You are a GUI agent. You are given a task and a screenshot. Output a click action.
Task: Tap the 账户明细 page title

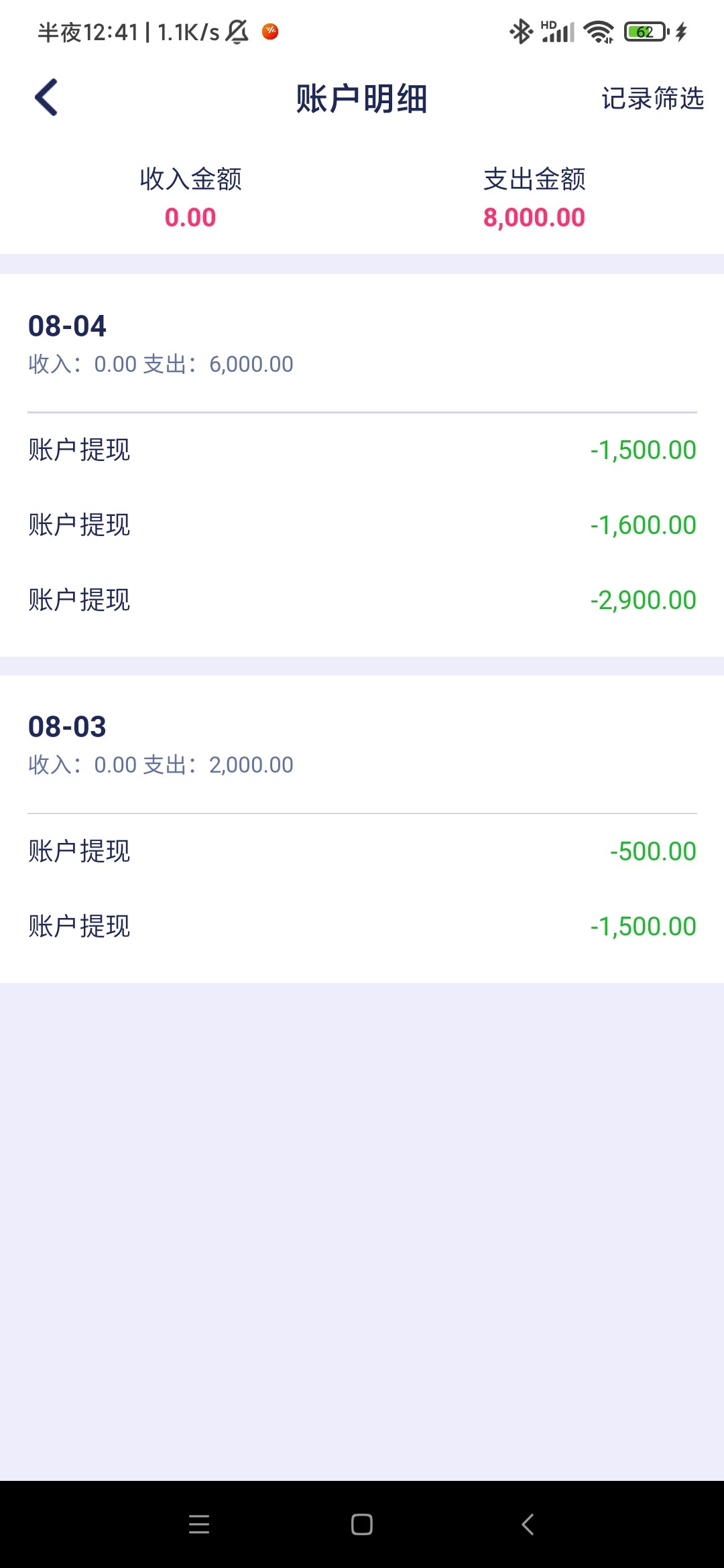pos(361,99)
